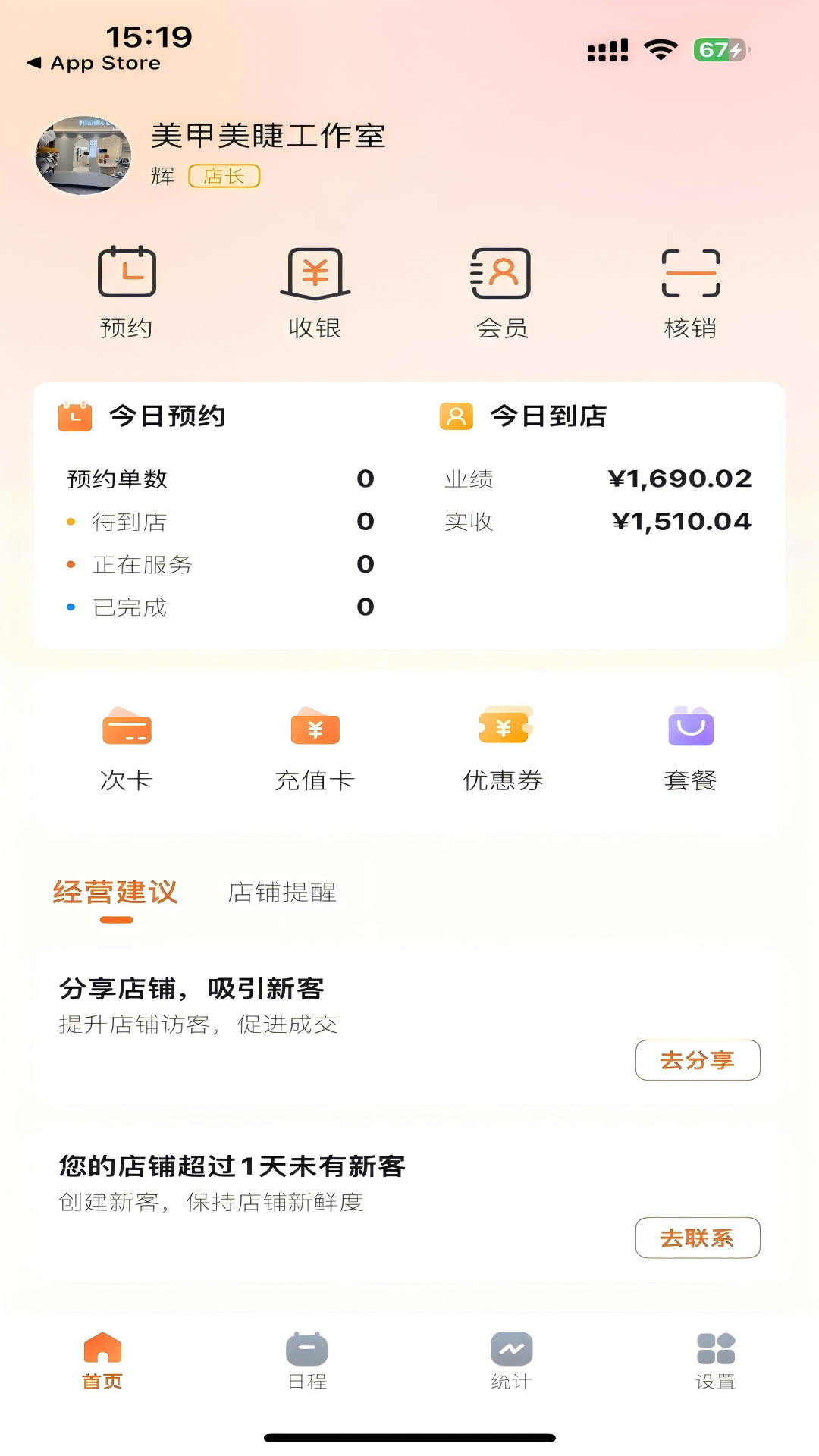Open 次卡 count cards

tap(127, 747)
